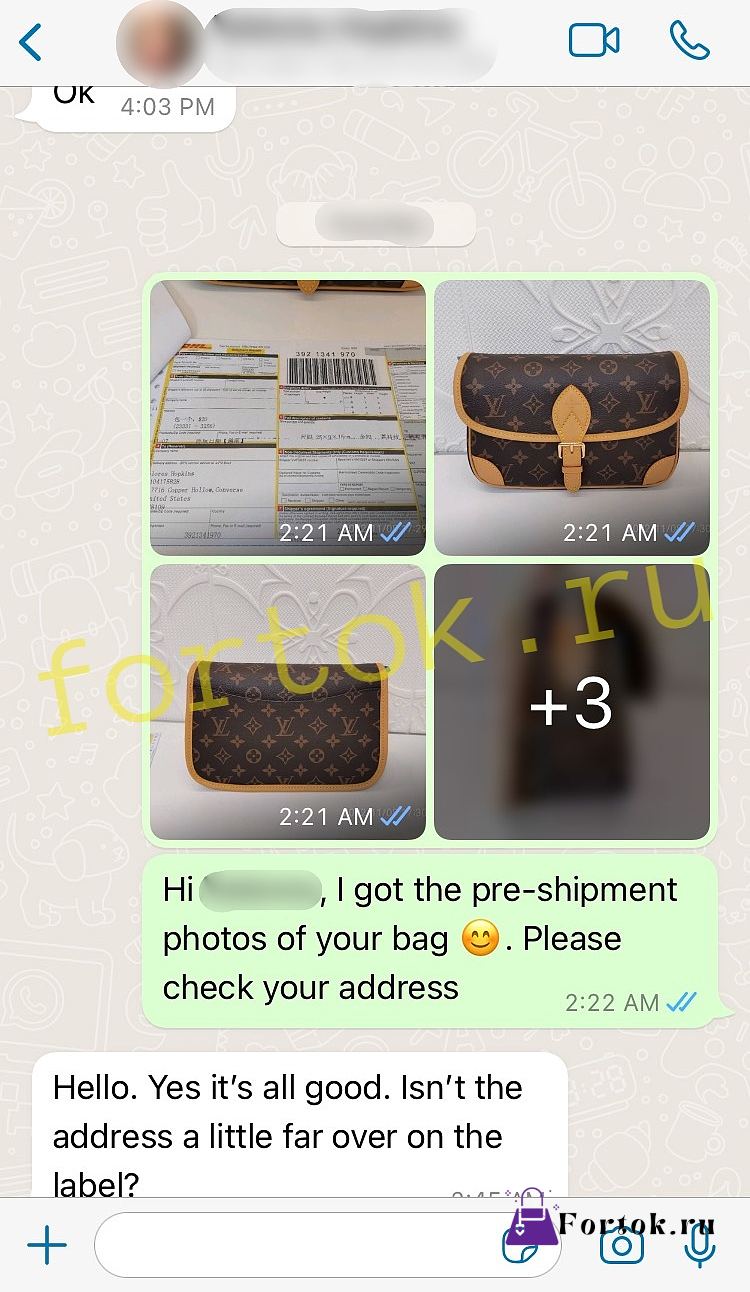Record a voice message with the microphone
This screenshot has width=750, height=1292.
(x=700, y=1246)
